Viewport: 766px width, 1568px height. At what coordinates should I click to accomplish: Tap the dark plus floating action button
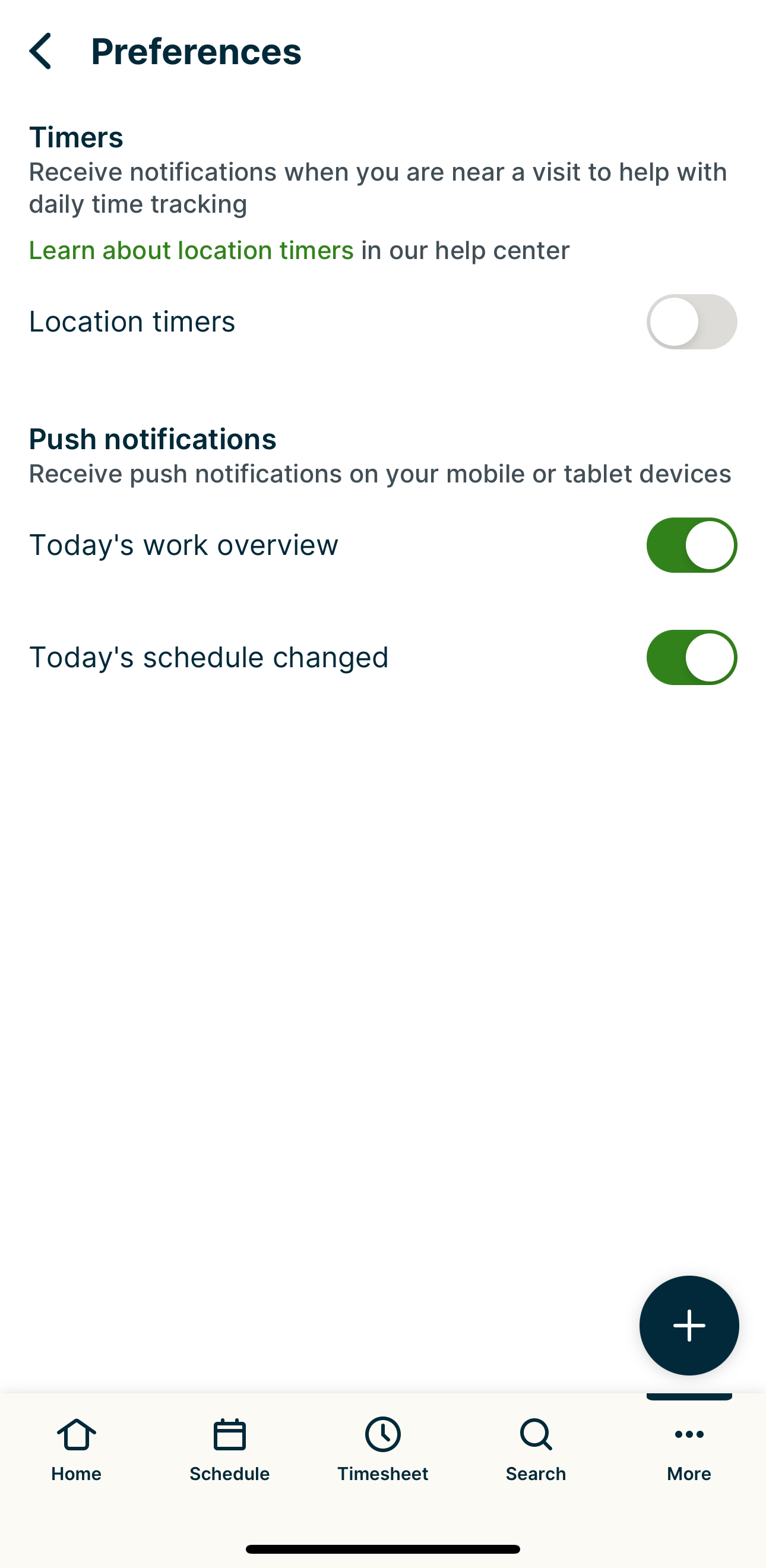(689, 1325)
